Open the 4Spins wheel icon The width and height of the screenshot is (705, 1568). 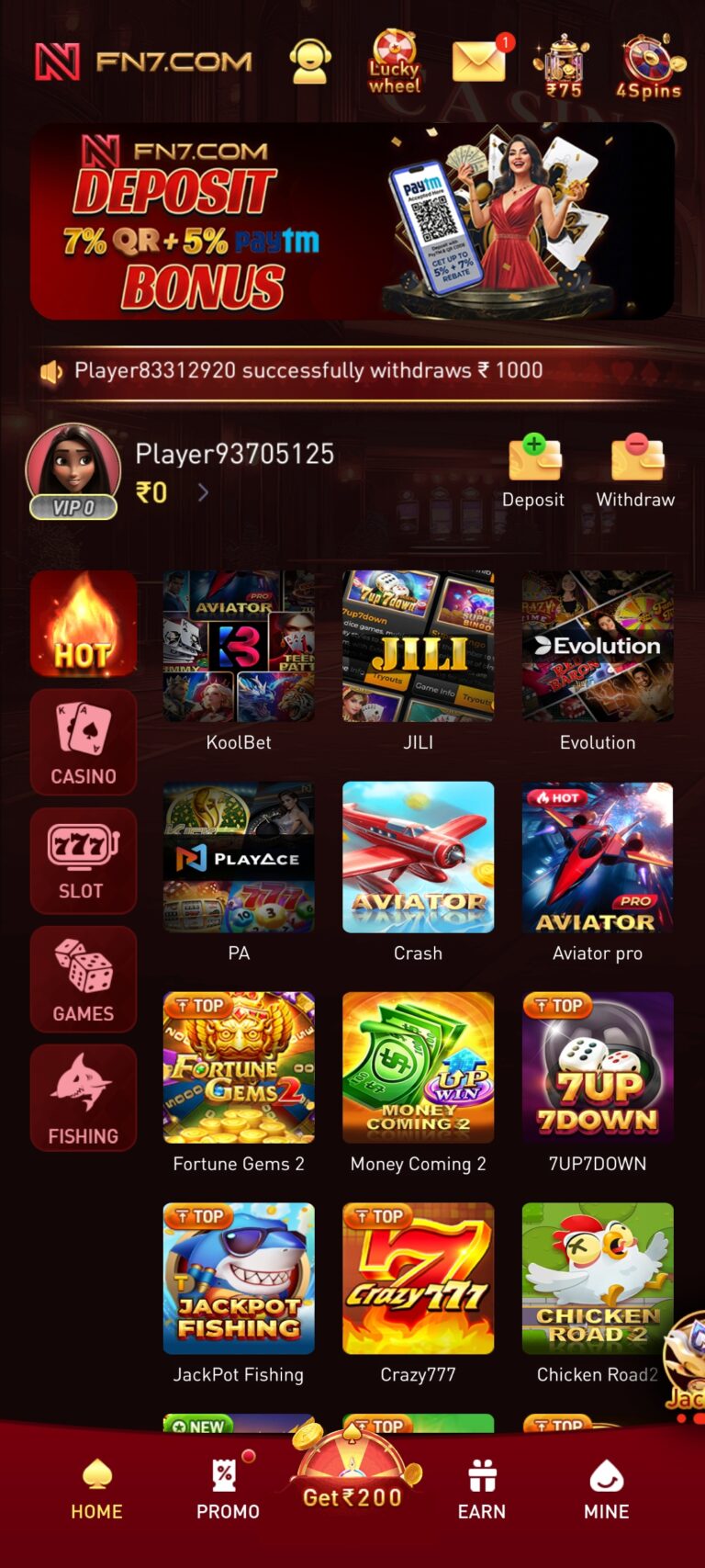point(649,66)
